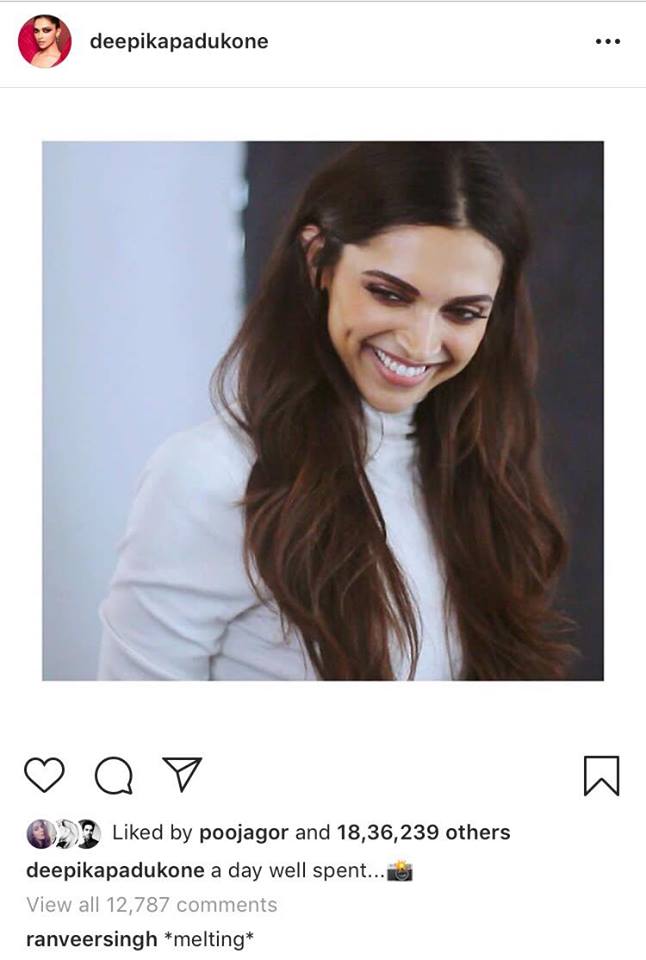Open the comment bubble icon
The image size is (646, 960).
tap(113, 775)
